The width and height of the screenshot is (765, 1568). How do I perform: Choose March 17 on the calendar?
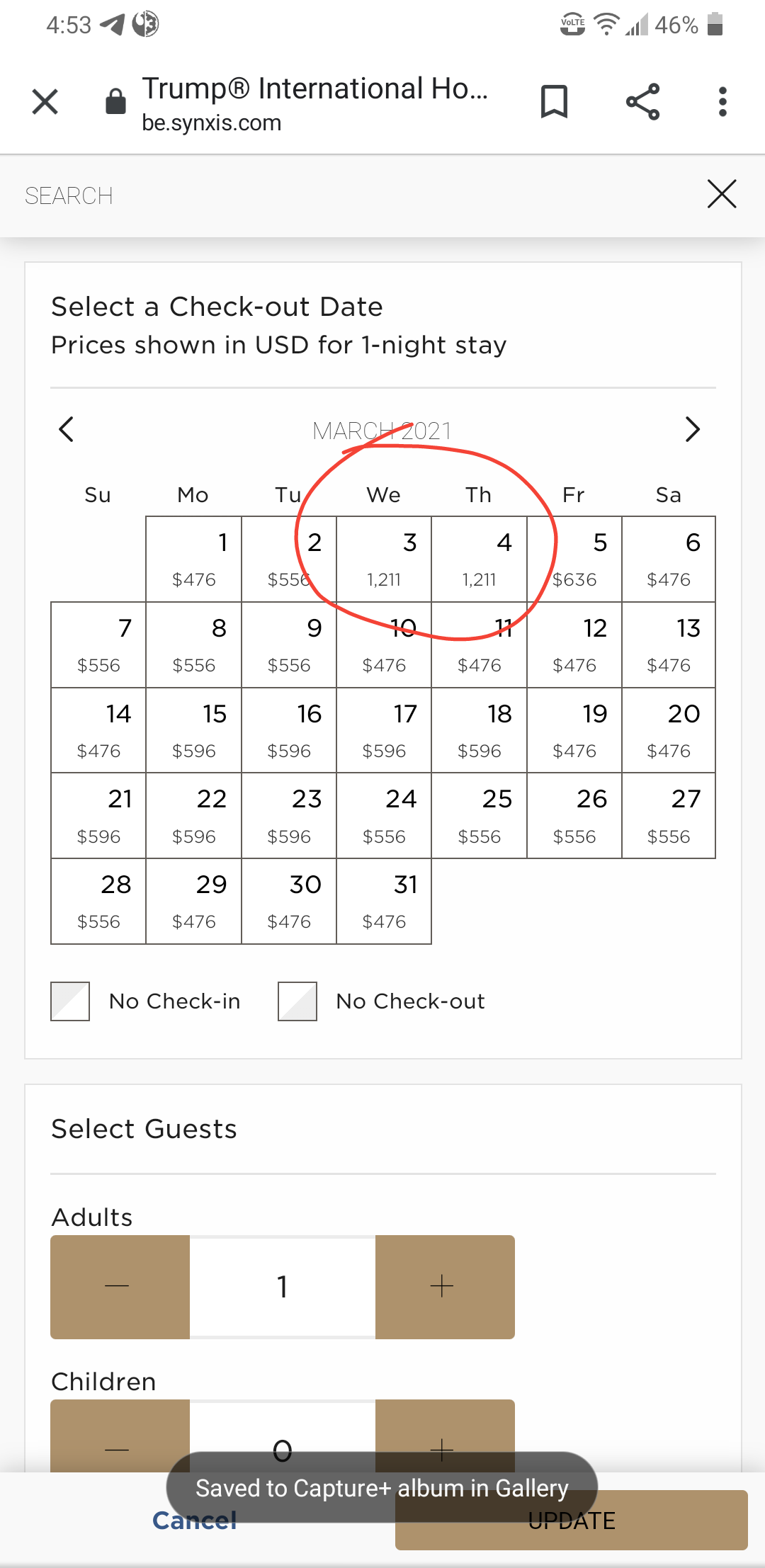384,730
